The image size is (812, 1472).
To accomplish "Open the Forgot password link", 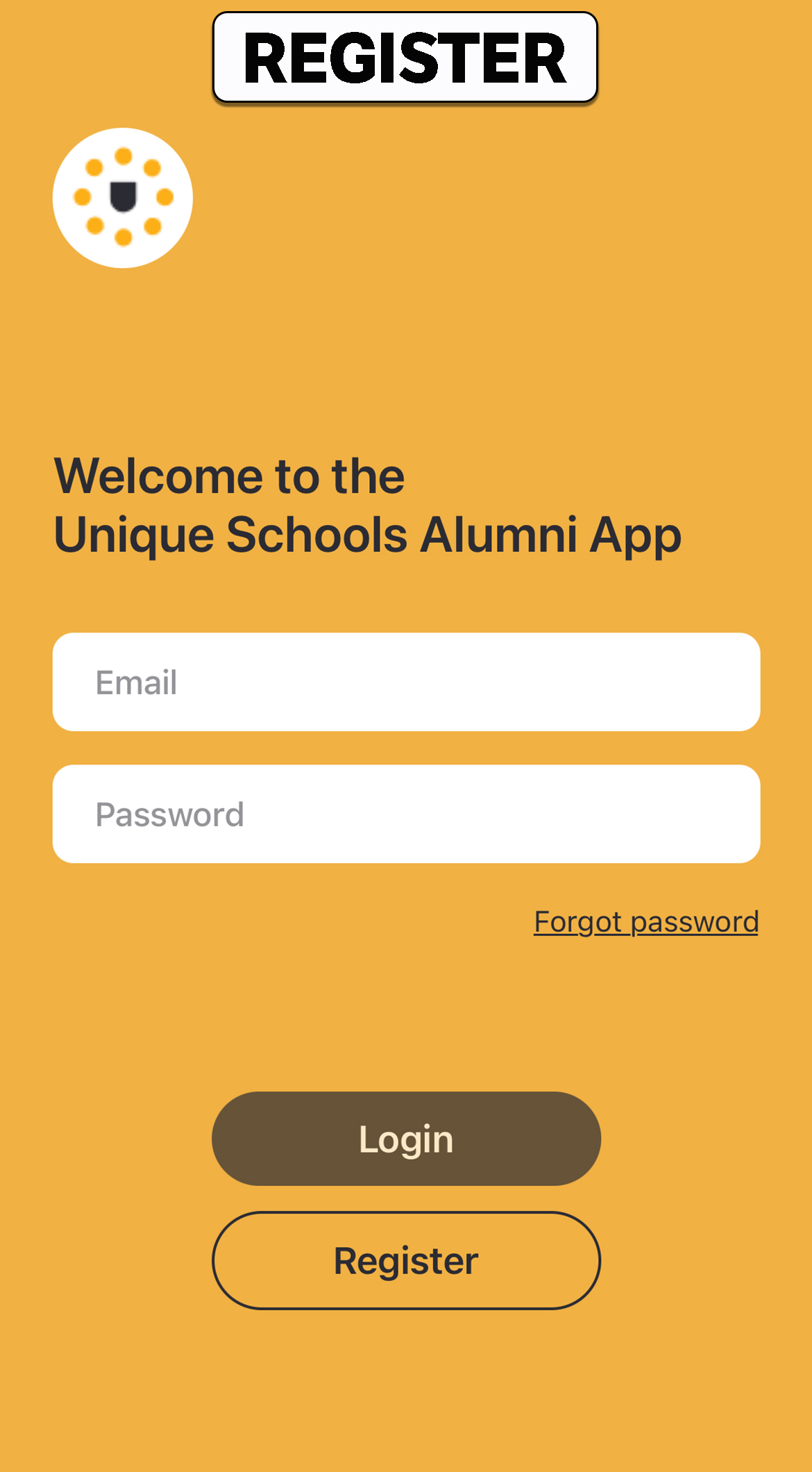I will click(645, 922).
